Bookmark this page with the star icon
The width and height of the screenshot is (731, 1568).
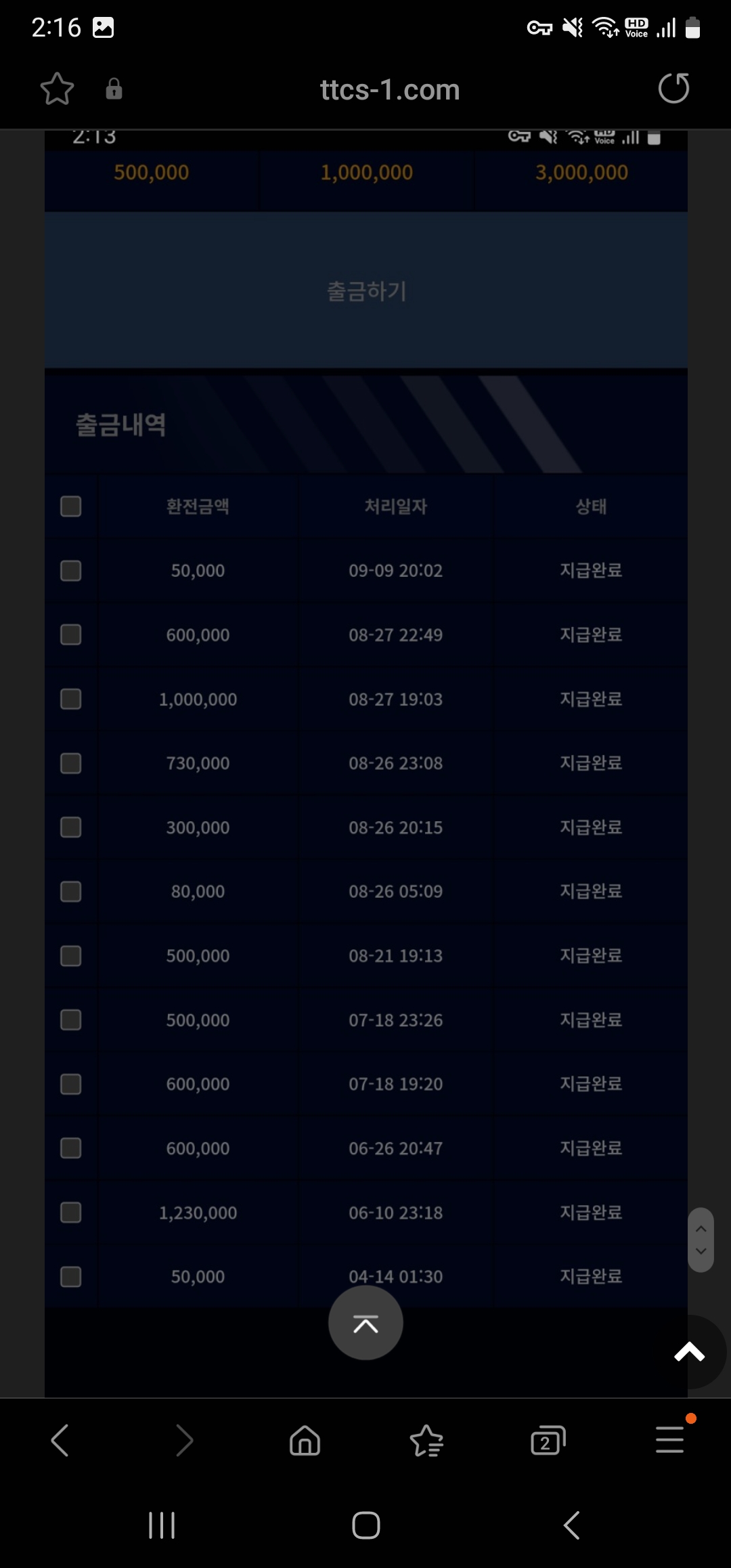point(57,89)
